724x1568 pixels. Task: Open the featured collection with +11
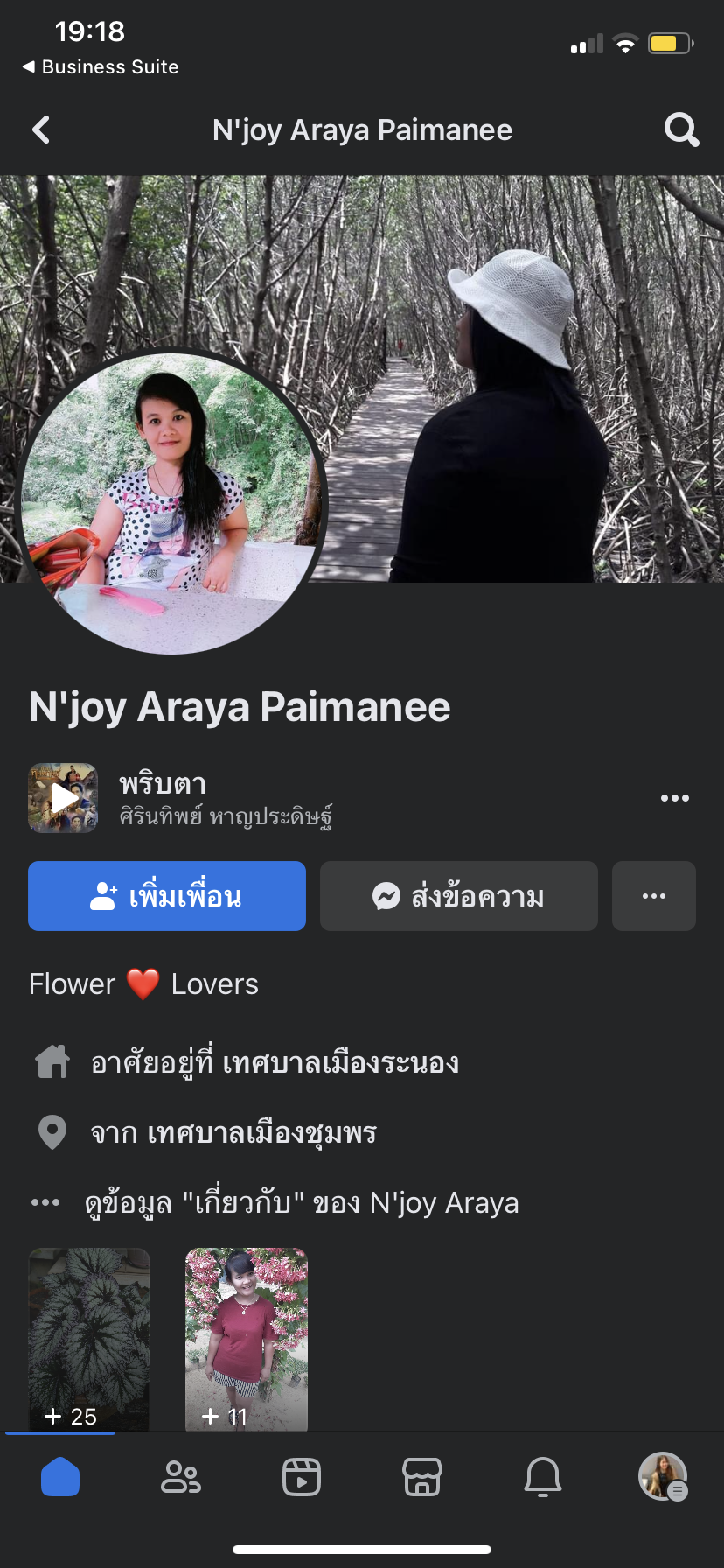pyautogui.click(x=247, y=1339)
